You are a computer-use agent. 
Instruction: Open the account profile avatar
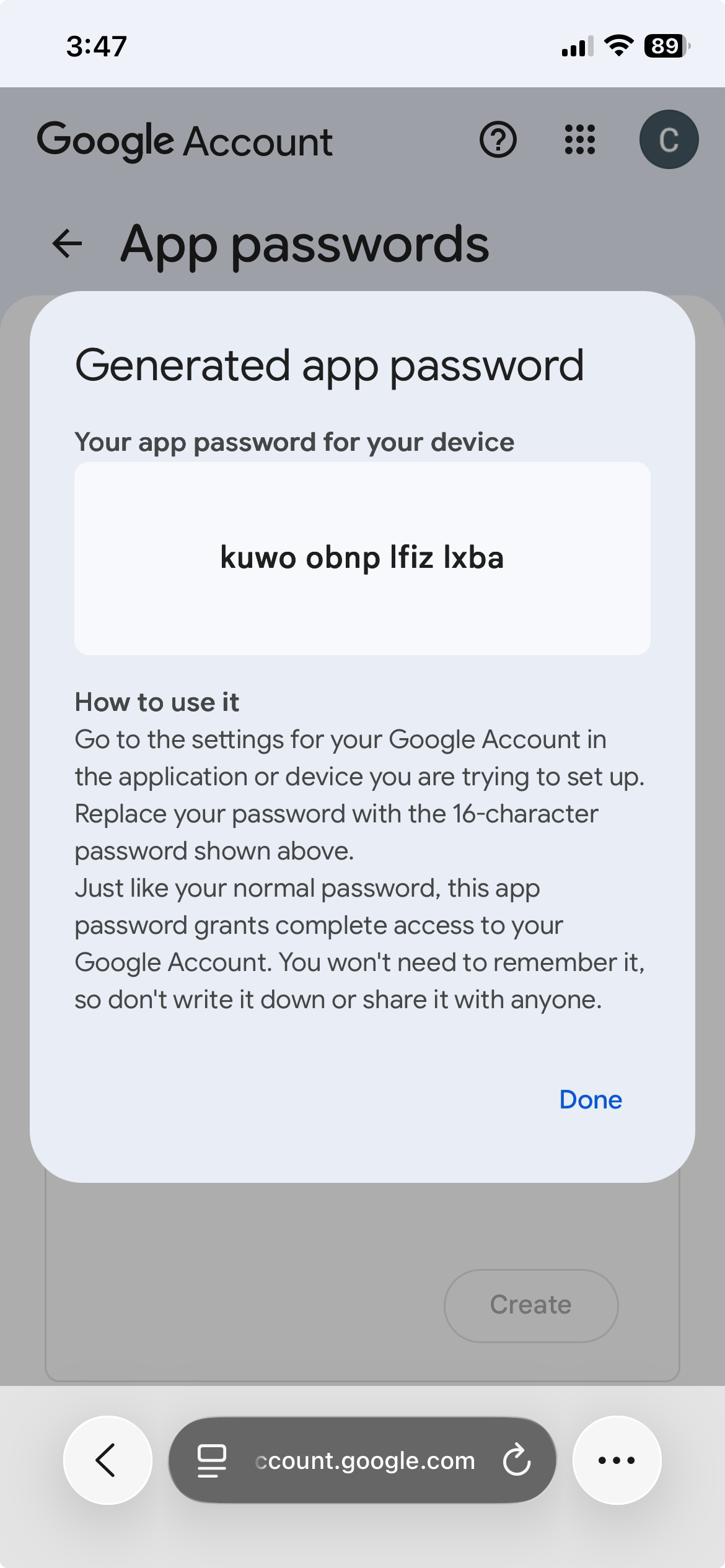pos(669,139)
